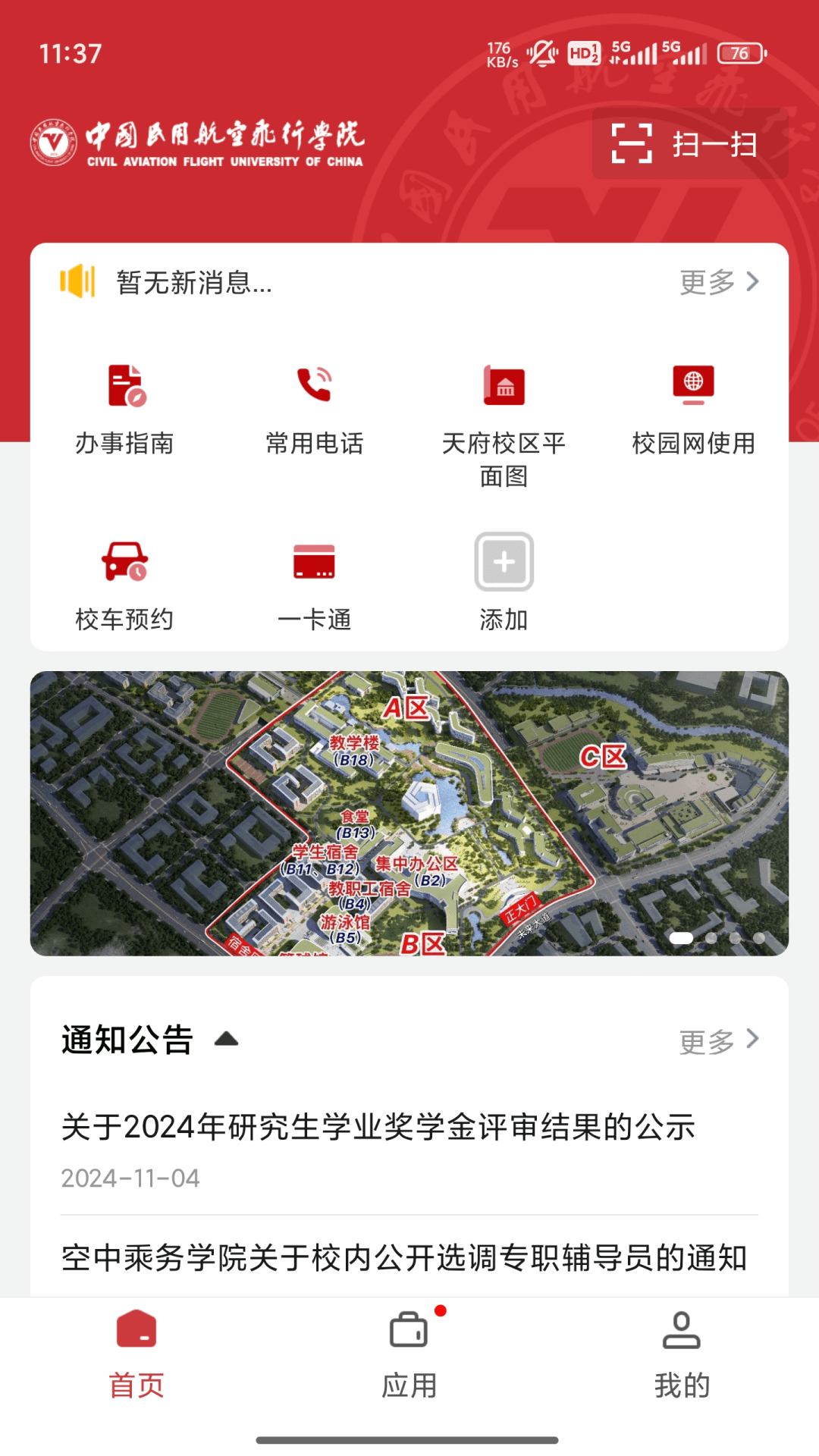Image resolution: width=819 pixels, height=1456 pixels.
Task: Open 校园网使用 guide
Action: coord(693,409)
